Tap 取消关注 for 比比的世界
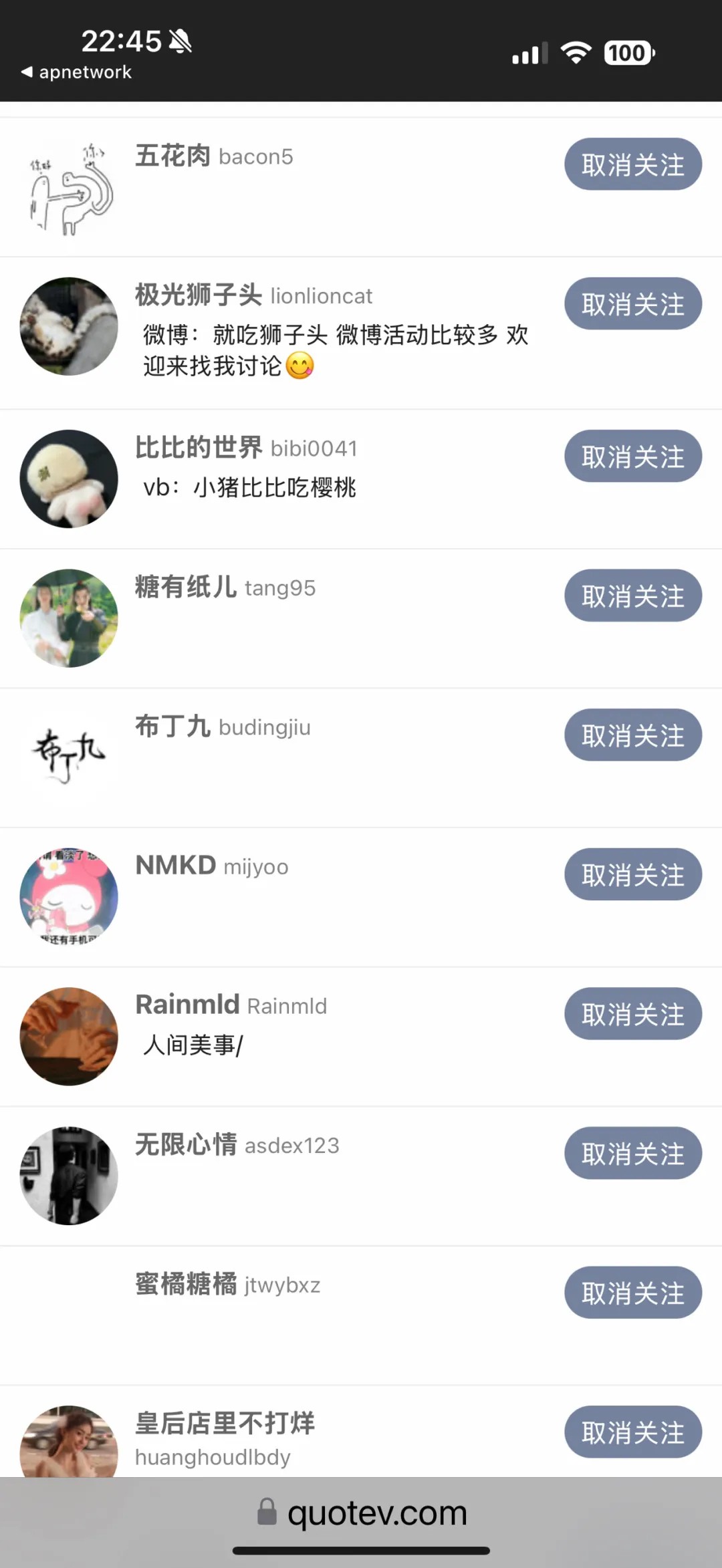Viewport: 722px width, 1568px height. click(x=632, y=456)
